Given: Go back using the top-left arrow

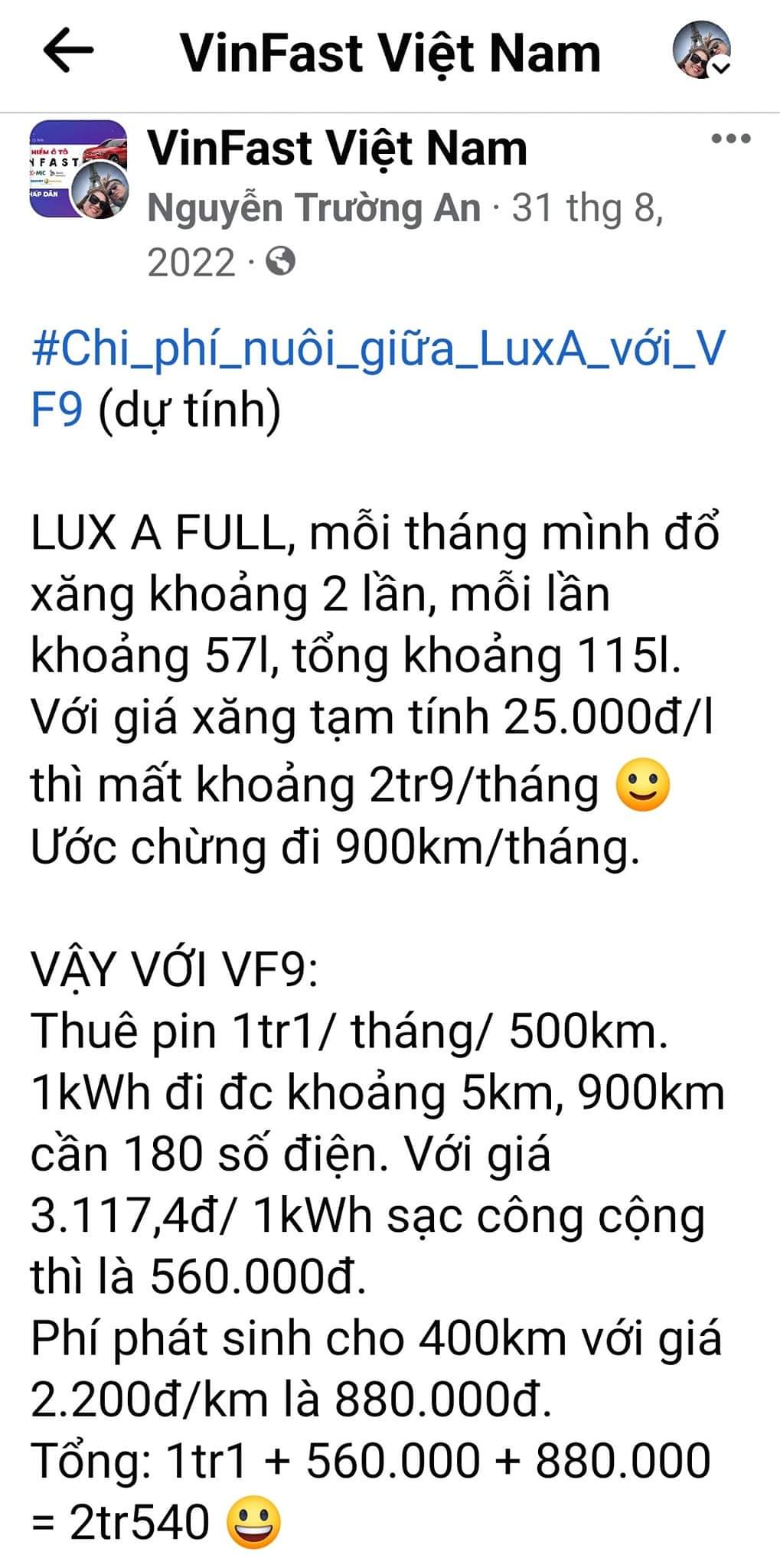Looking at the screenshot, I should point(68,51).
